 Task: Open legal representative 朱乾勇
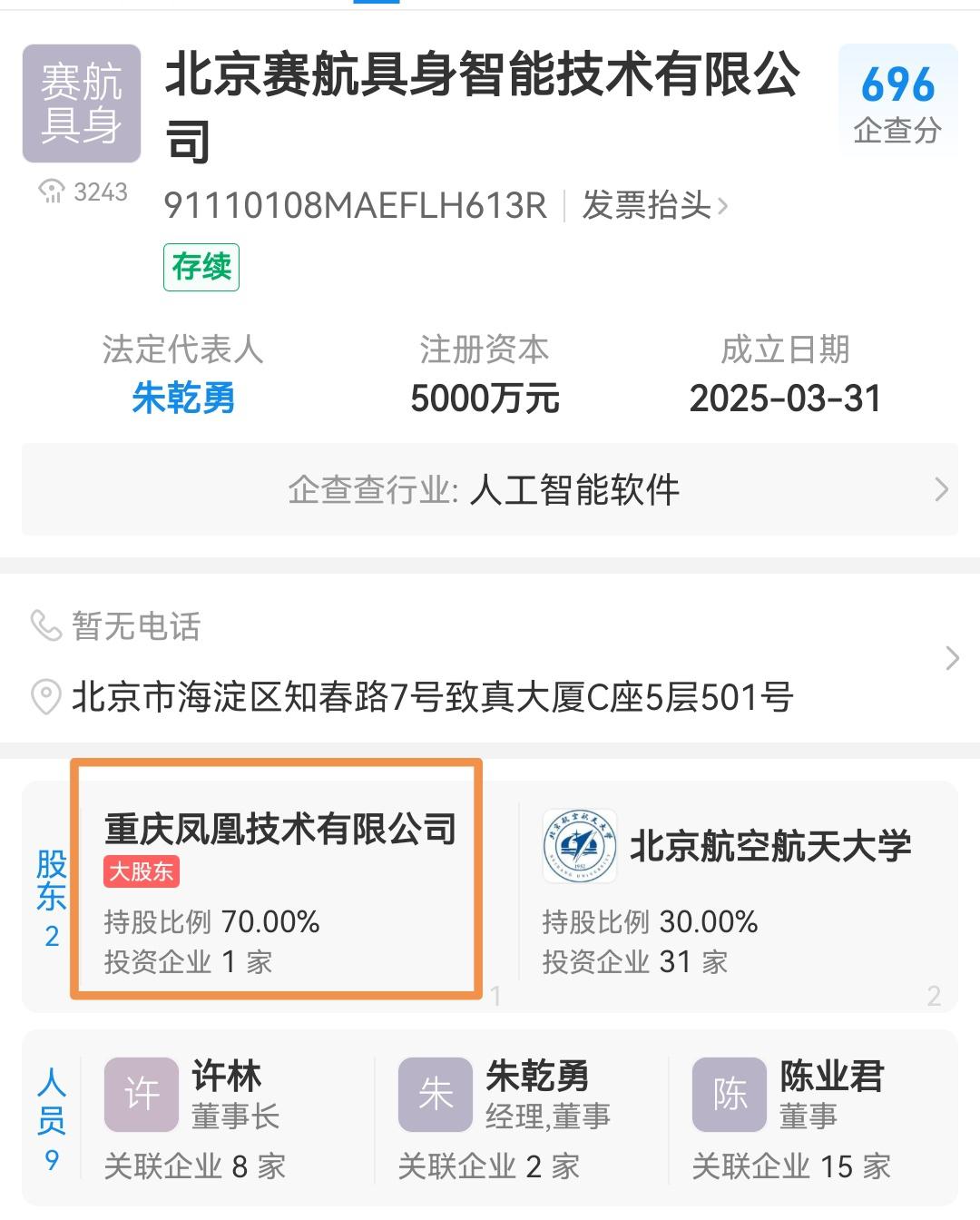pos(181,398)
